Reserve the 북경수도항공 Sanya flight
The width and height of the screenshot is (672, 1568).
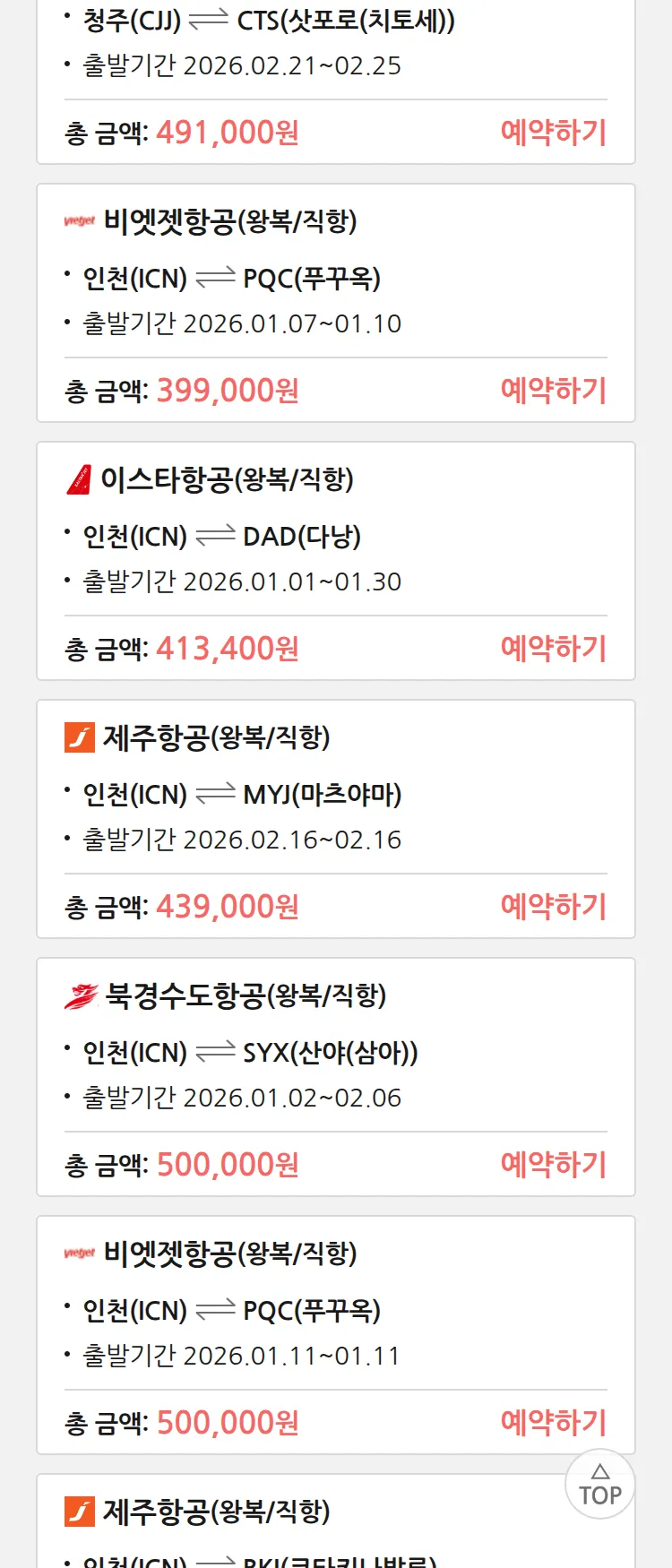pyautogui.click(x=553, y=1165)
